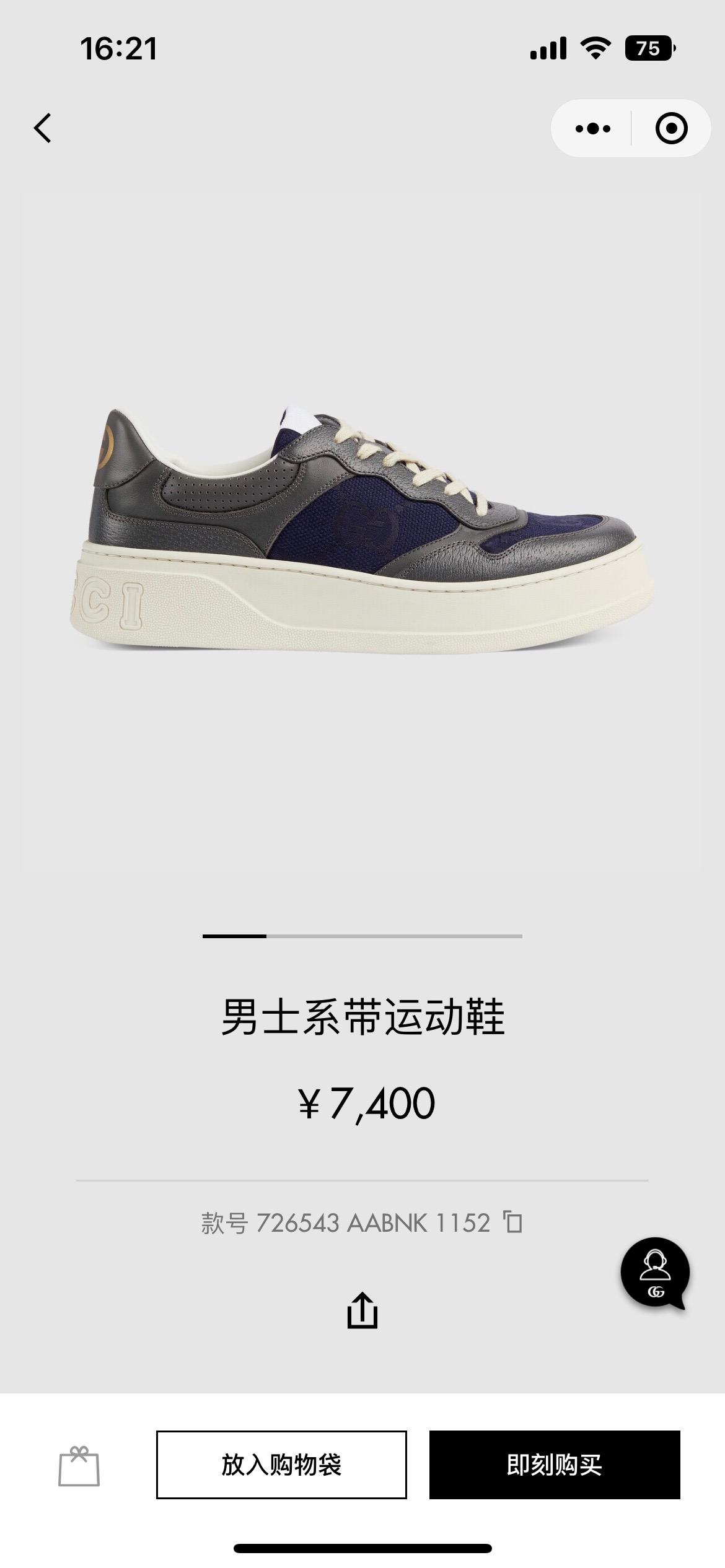Screen dimensions: 725x1568
Task: Share this sneaker product
Action: 362,1309
